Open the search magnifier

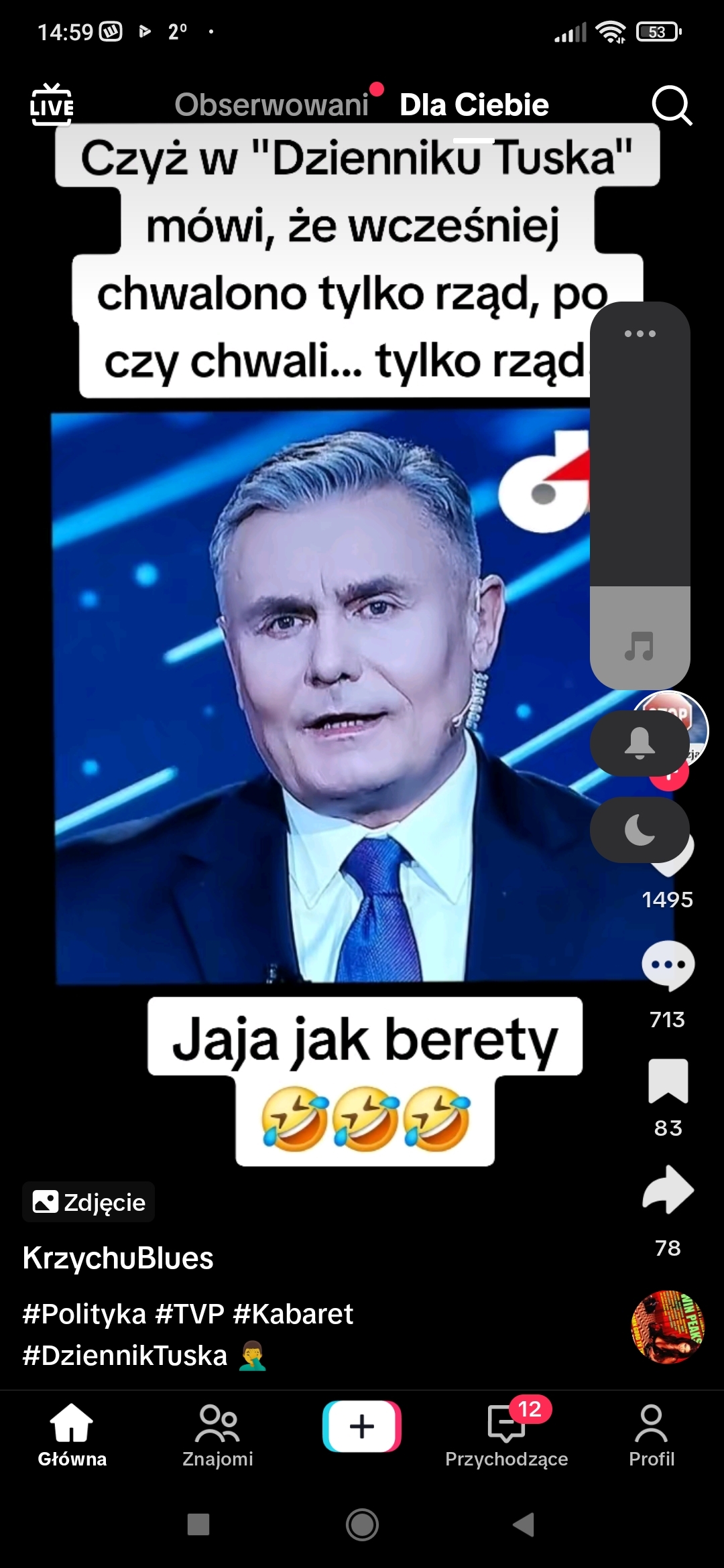tap(671, 105)
